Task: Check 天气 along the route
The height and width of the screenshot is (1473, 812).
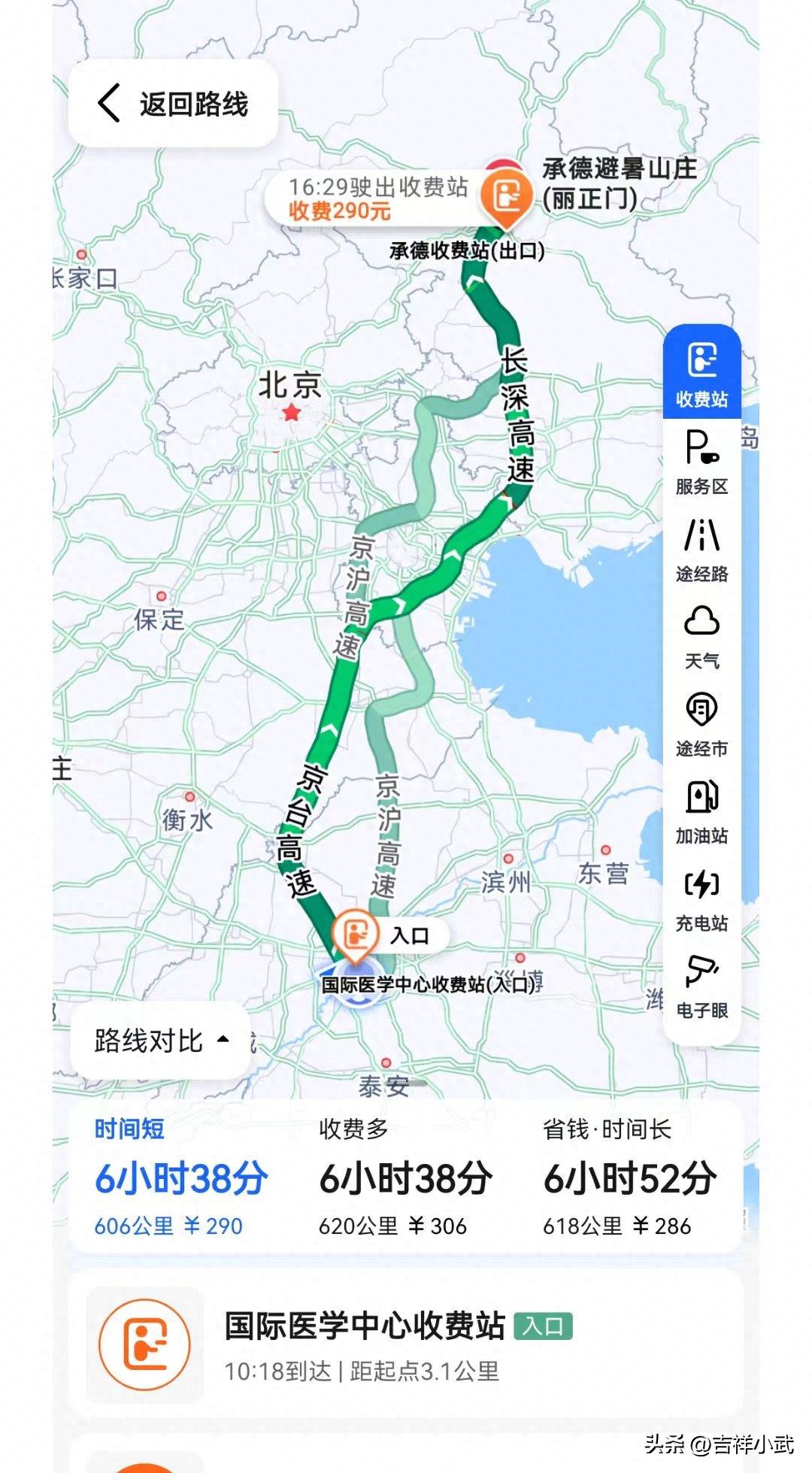Action: pyautogui.click(x=701, y=636)
